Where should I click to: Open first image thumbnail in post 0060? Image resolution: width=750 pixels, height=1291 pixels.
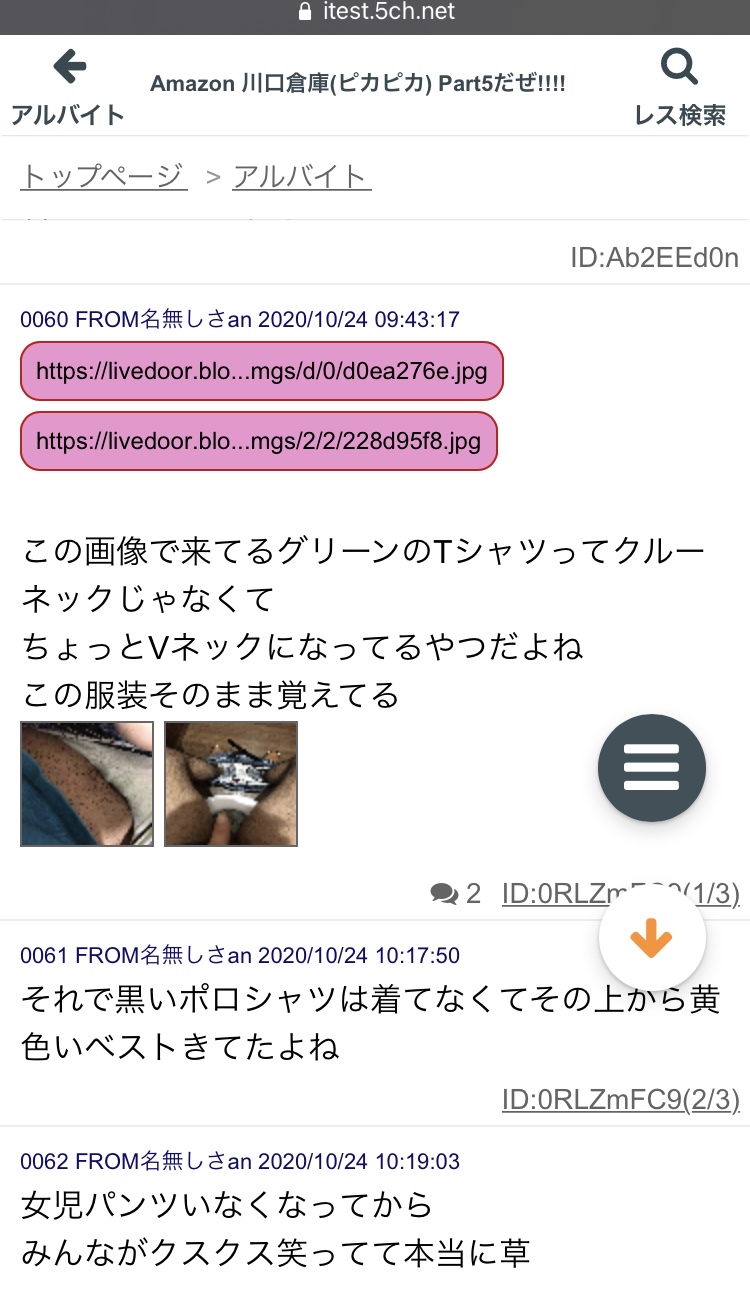87,784
